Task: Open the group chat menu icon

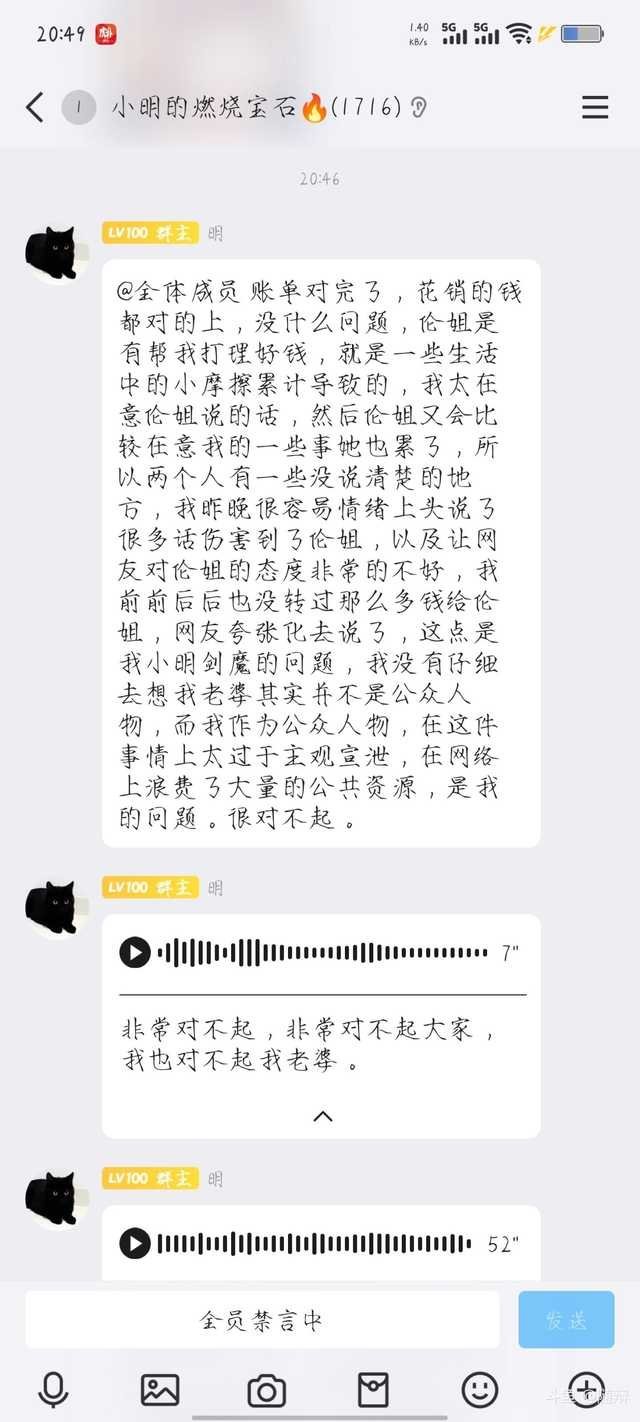Action: 595,107
